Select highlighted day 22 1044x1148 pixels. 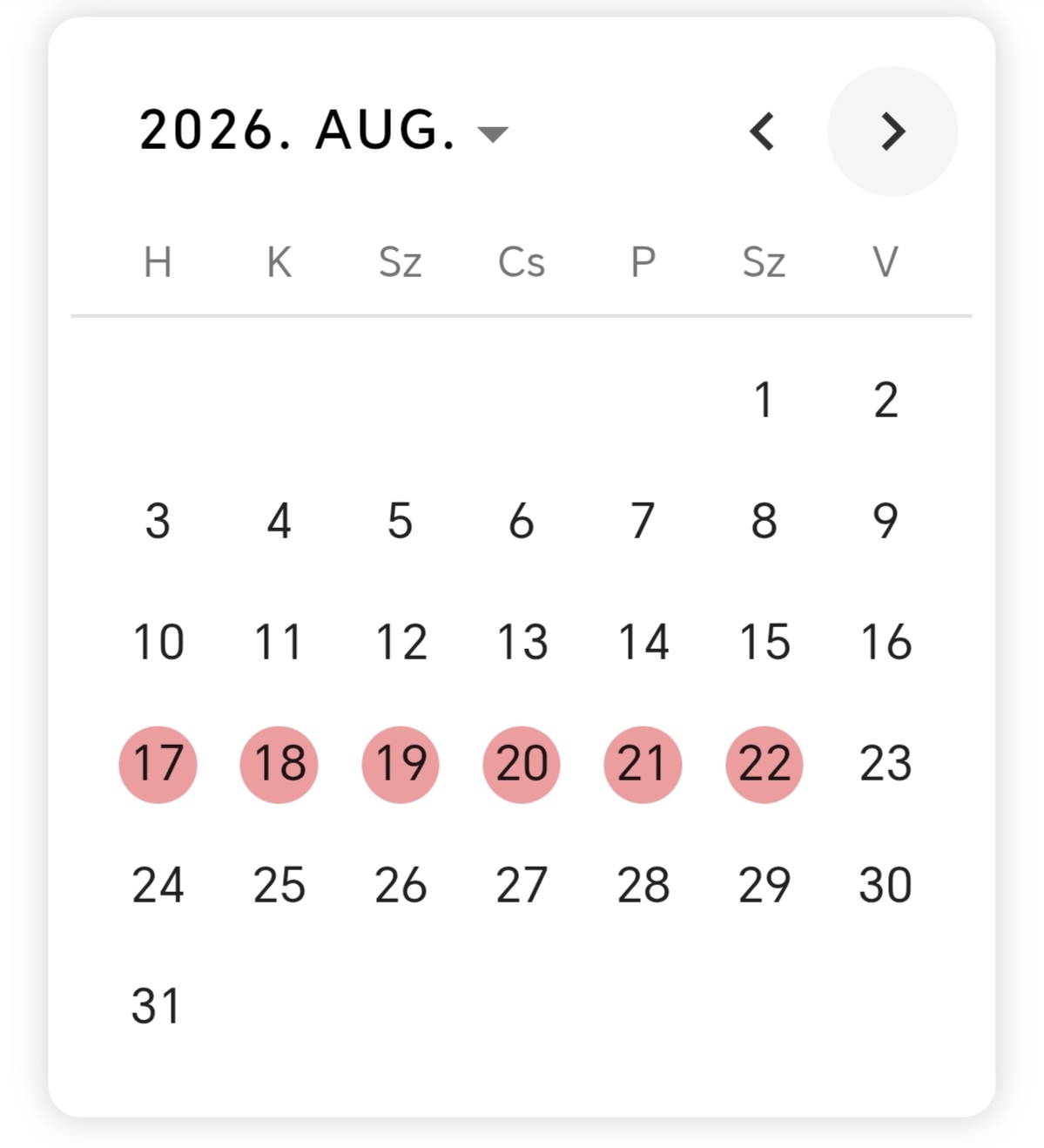tap(764, 764)
